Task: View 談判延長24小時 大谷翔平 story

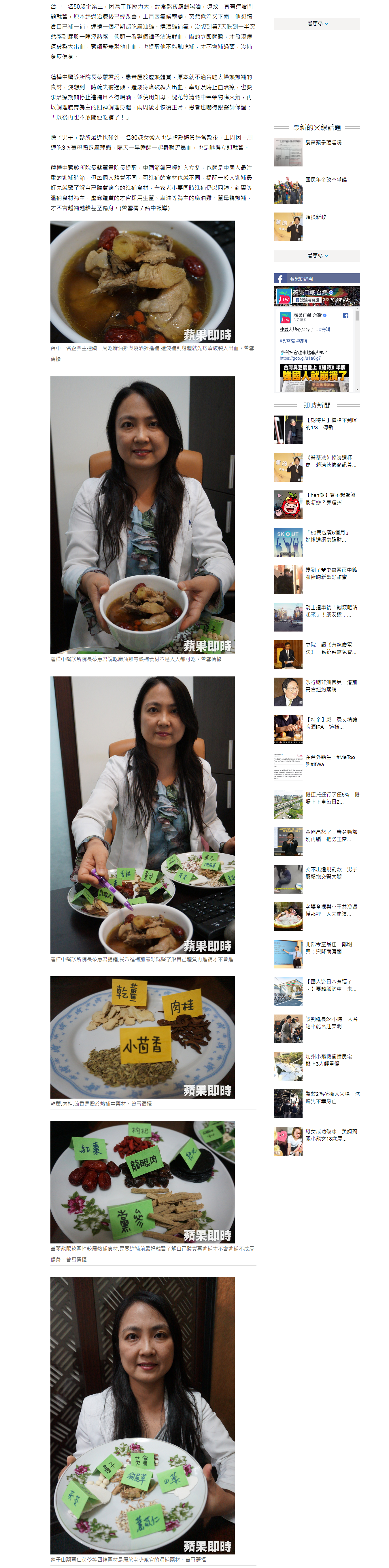Action: tap(331, 1023)
